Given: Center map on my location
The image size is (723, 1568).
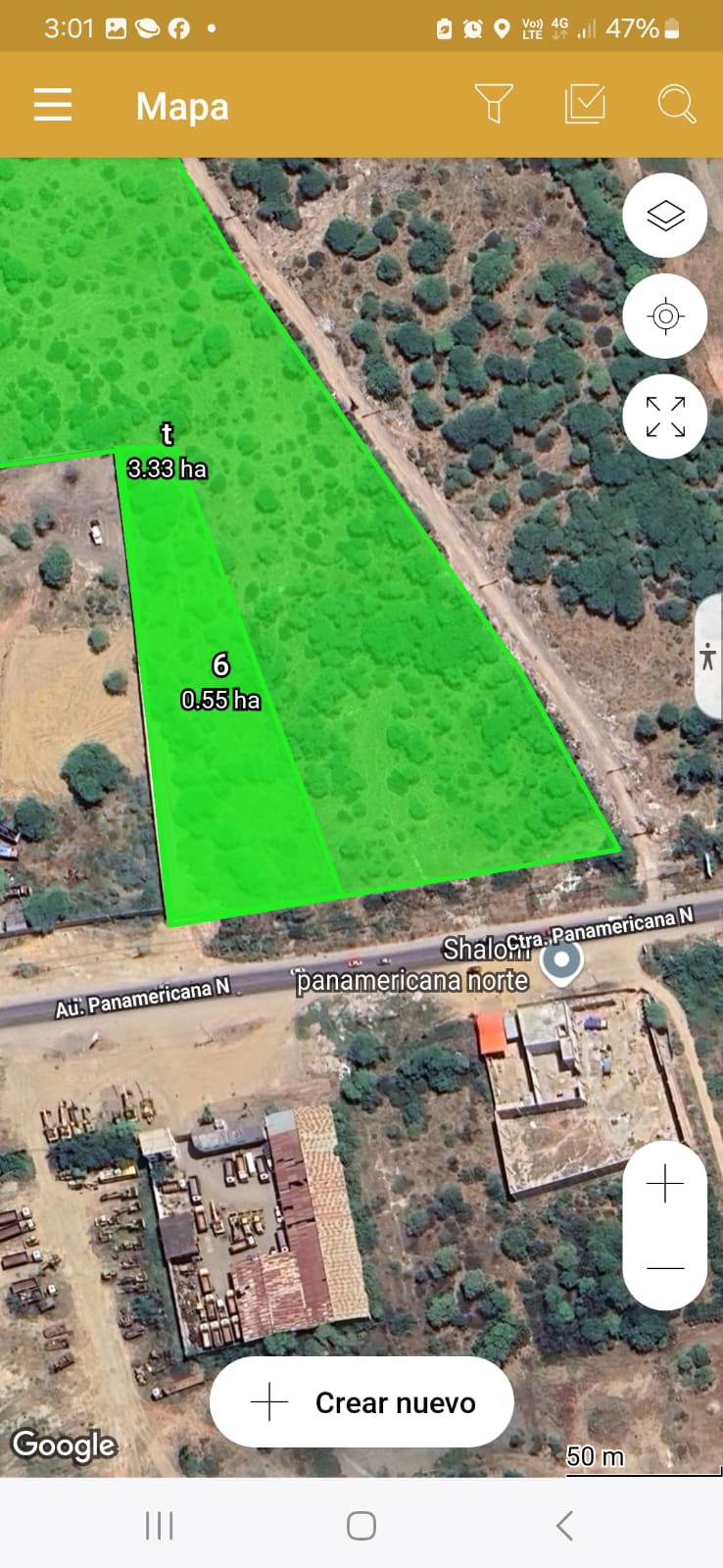Looking at the screenshot, I should click(665, 317).
